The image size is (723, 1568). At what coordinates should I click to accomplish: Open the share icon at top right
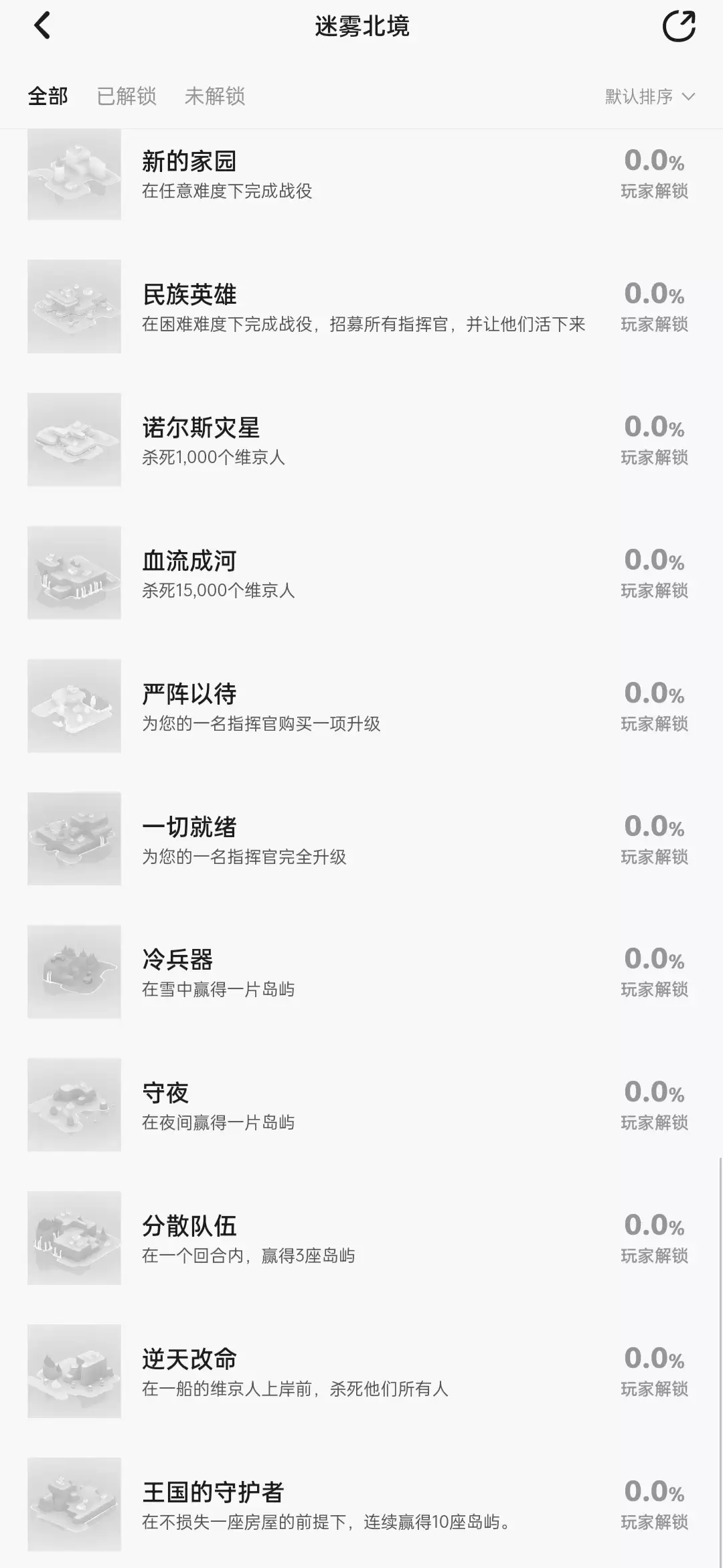click(679, 25)
